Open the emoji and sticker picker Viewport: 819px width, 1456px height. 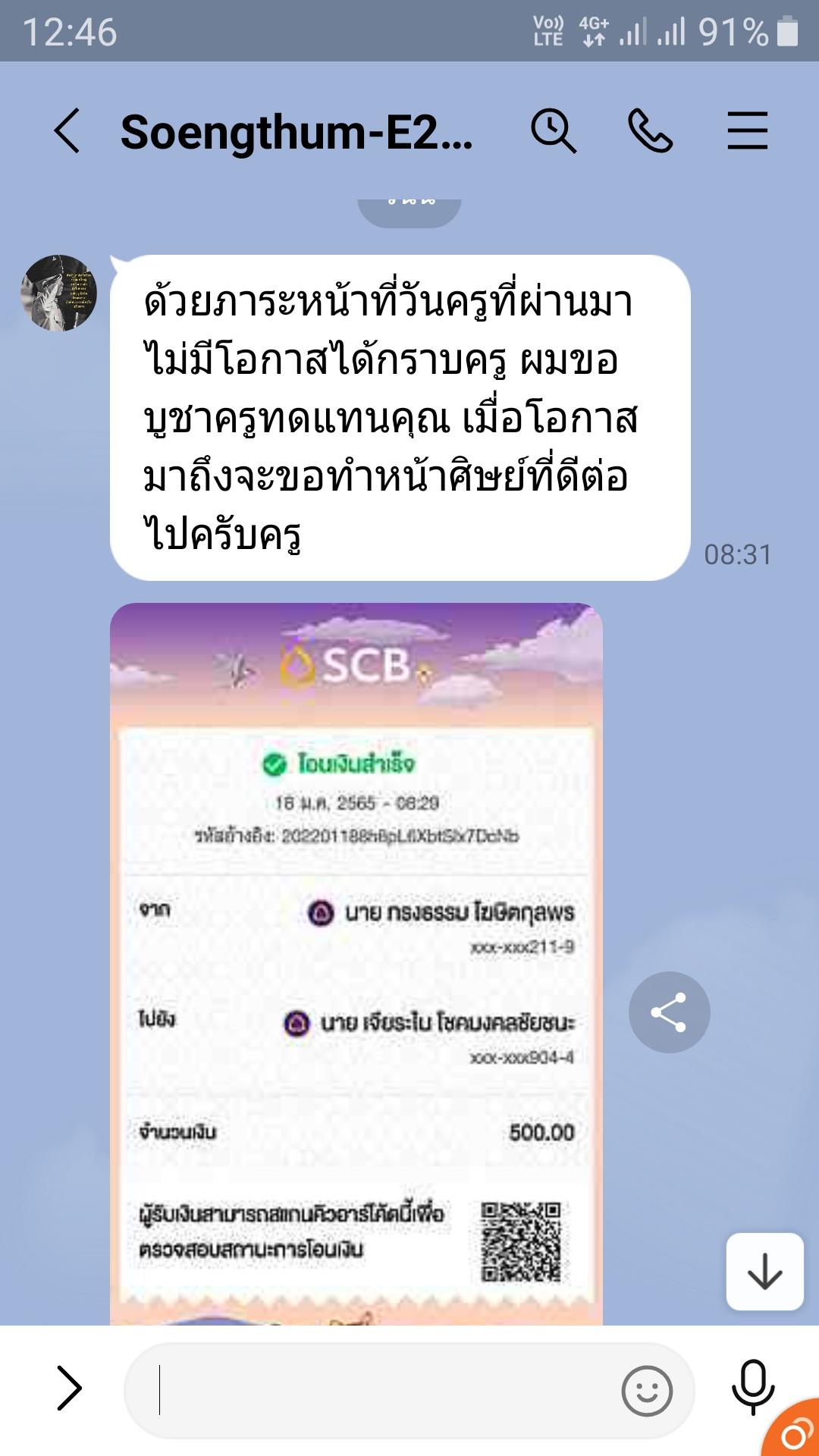coord(646,1391)
